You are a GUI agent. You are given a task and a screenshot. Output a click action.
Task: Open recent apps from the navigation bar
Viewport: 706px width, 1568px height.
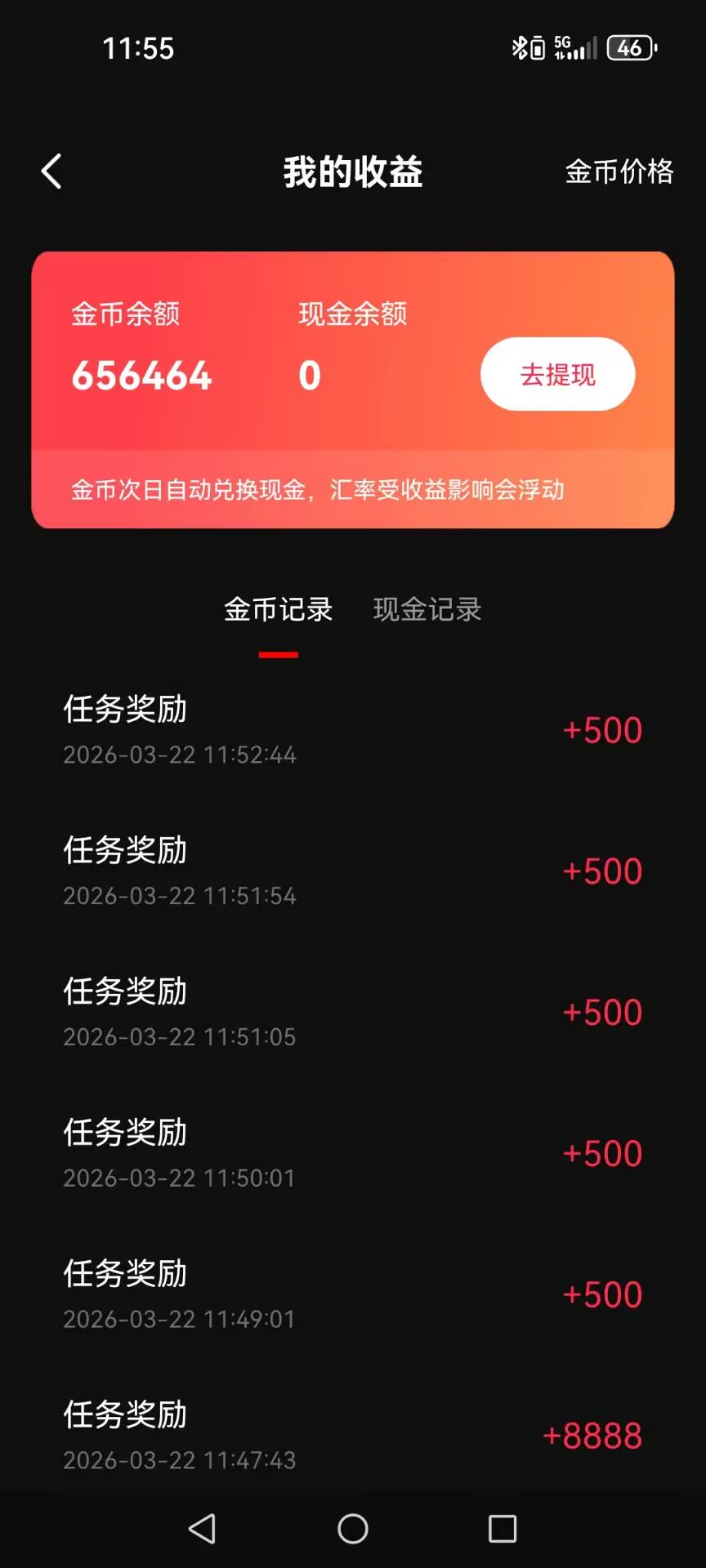point(502,1529)
